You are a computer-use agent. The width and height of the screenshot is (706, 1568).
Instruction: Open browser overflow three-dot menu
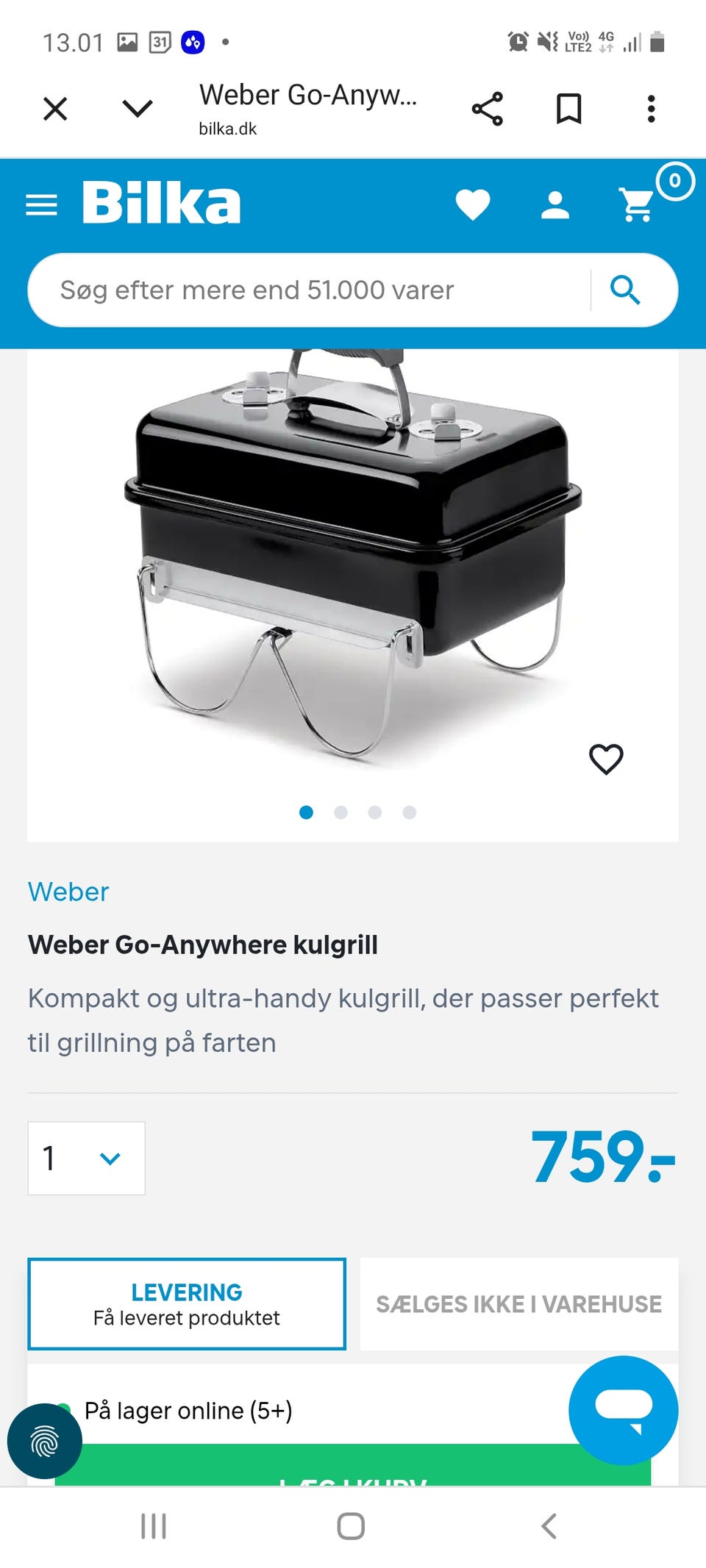pos(651,108)
